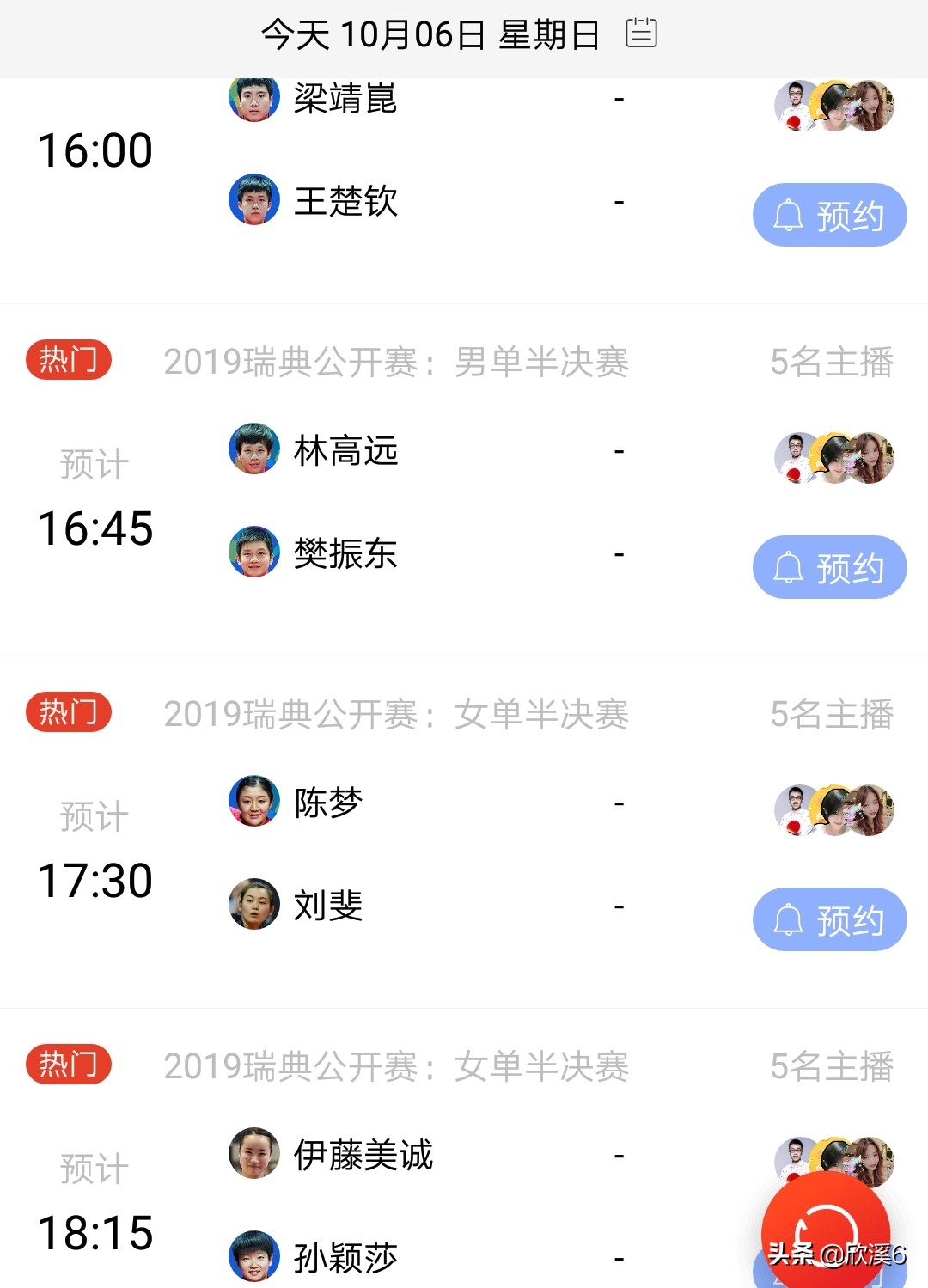Click the 热门 badge on the men's semifinal
This screenshot has height=1288, width=928.
[69, 361]
